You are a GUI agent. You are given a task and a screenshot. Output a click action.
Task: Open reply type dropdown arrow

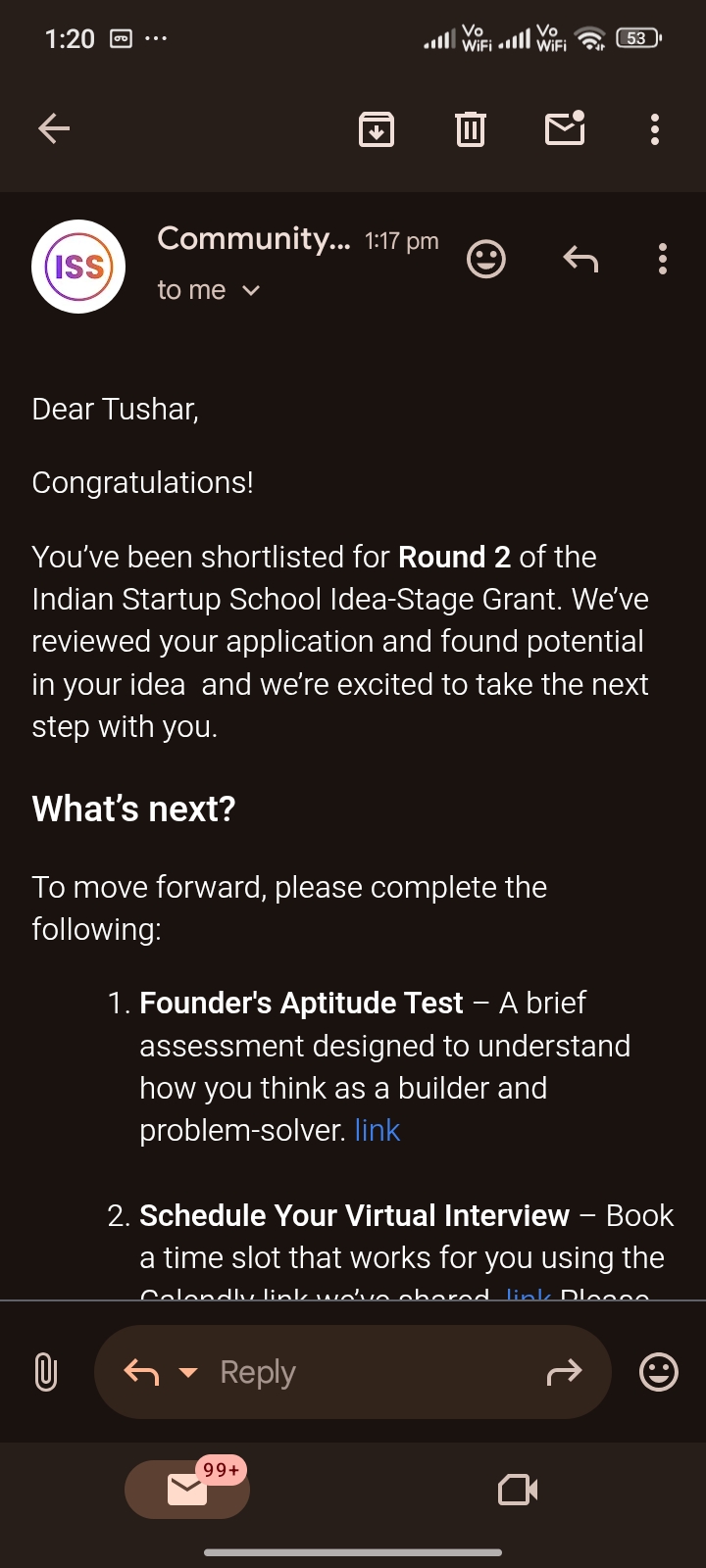point(188,1372)
